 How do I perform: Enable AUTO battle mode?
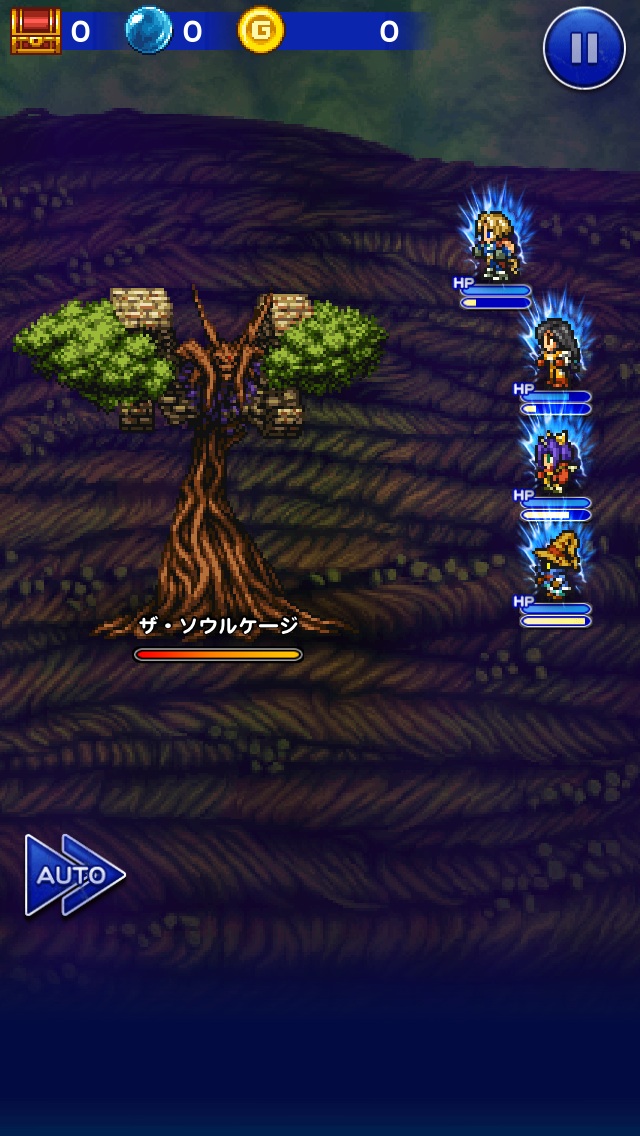[x=75, y=875]
